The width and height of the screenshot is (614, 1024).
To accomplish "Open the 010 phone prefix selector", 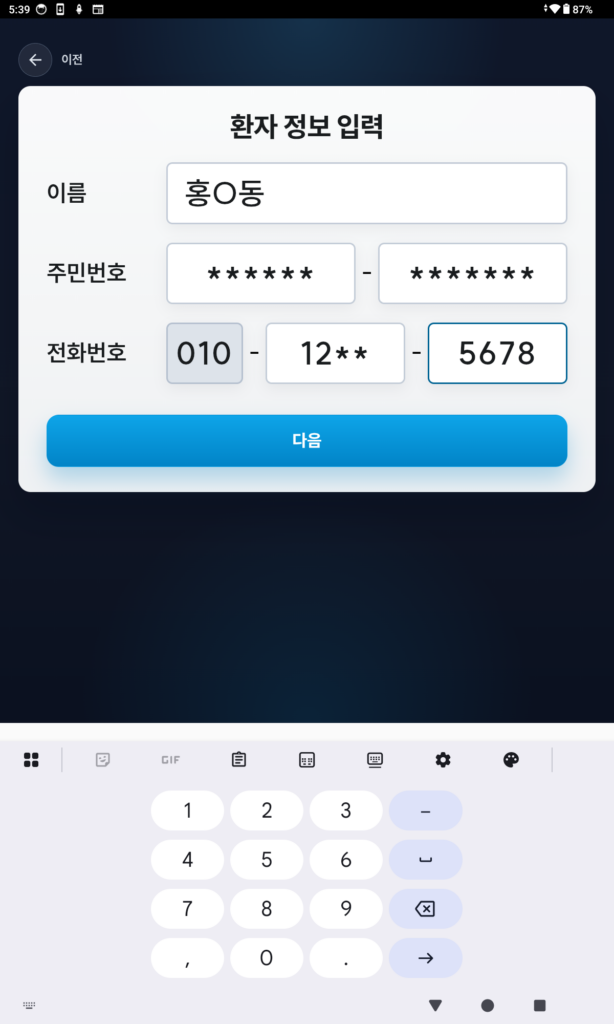I will point(204,353).
